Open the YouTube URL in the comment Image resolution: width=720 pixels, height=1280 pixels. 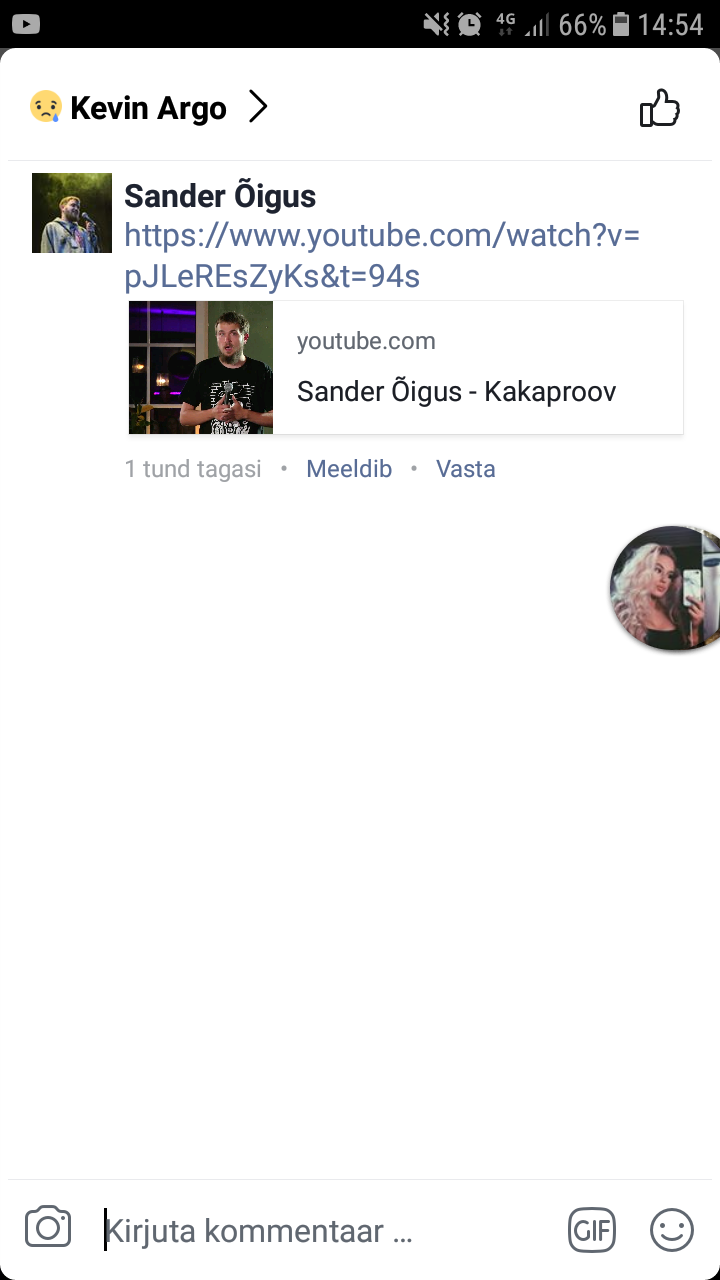tap(382, 256)
